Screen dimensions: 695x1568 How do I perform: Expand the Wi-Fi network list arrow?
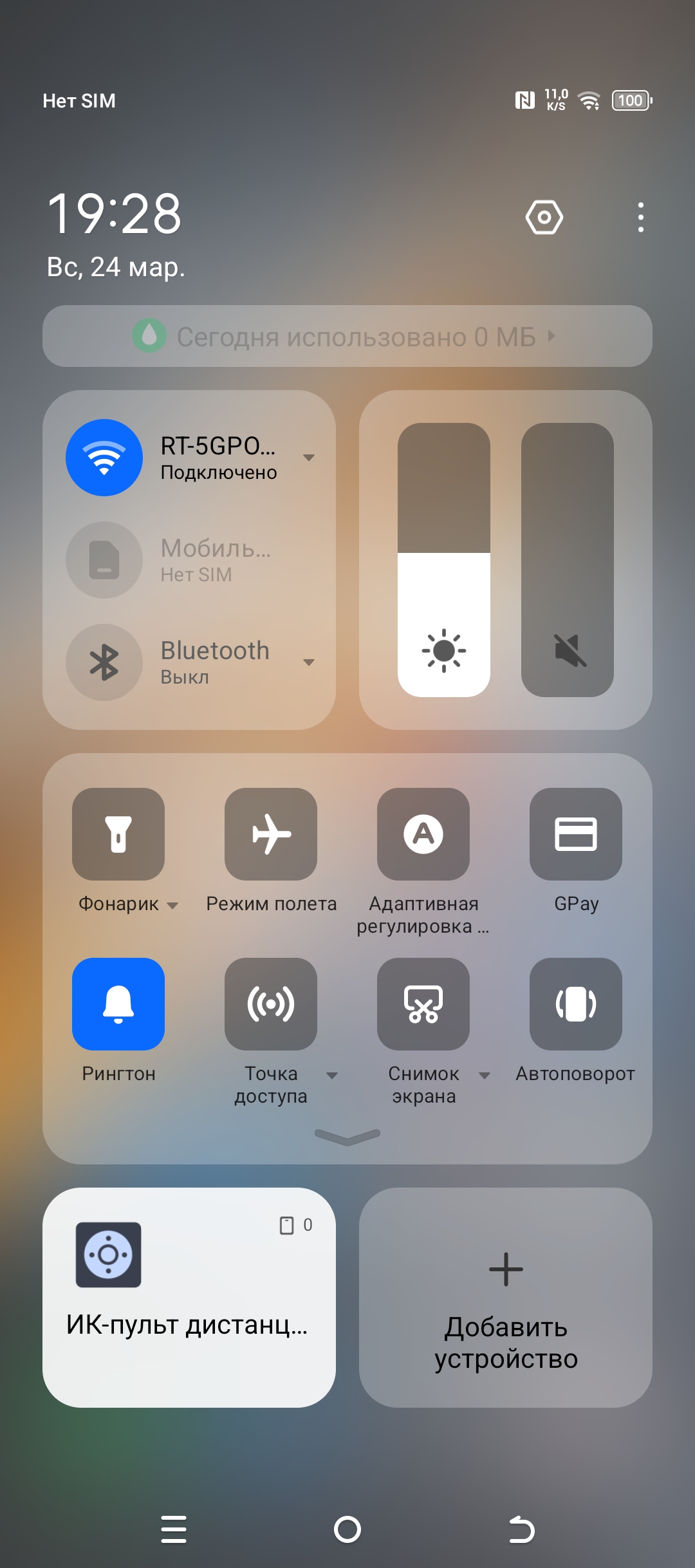point(309,458)
